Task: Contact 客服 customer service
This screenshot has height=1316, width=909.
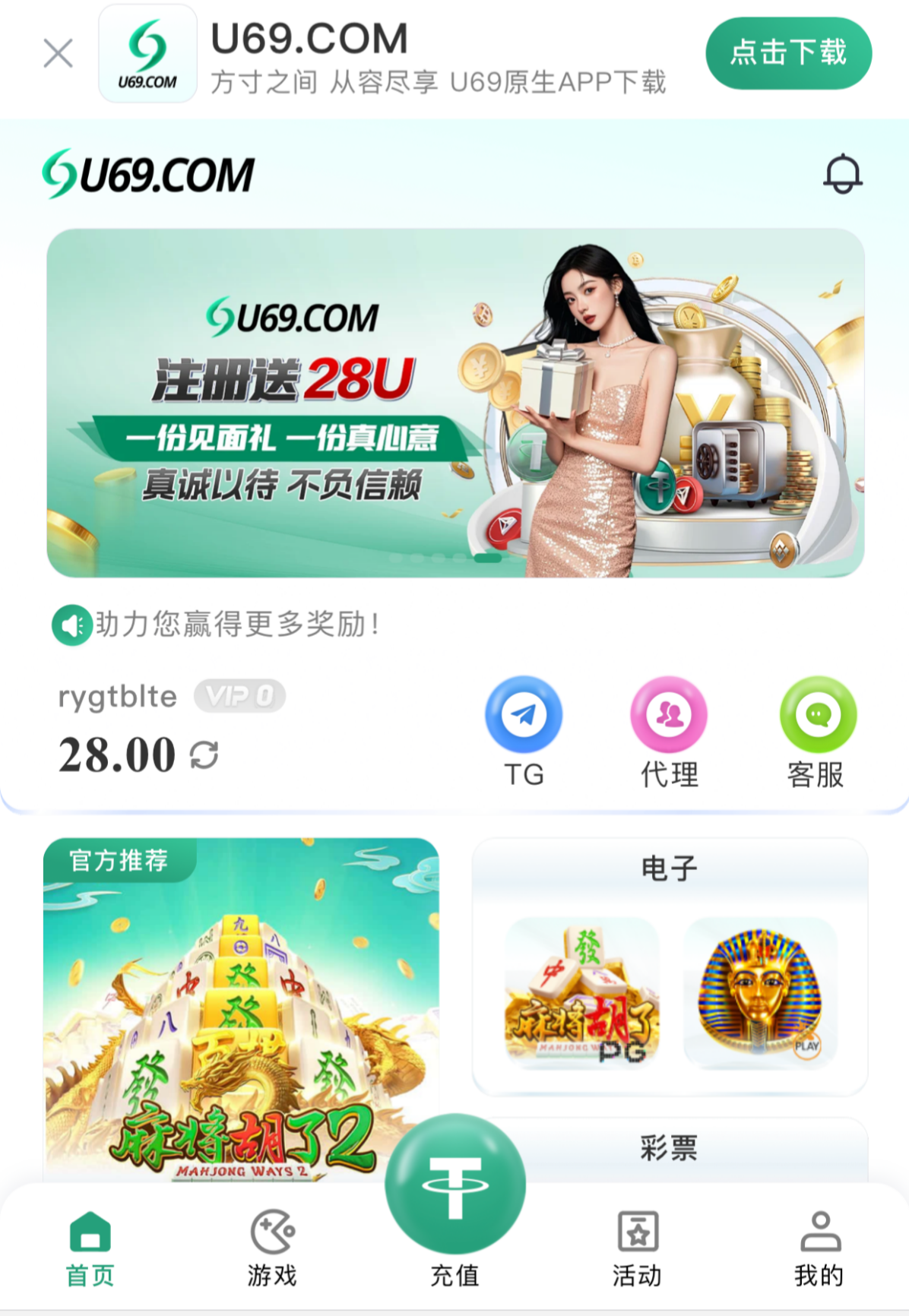Action: (817, 715)
